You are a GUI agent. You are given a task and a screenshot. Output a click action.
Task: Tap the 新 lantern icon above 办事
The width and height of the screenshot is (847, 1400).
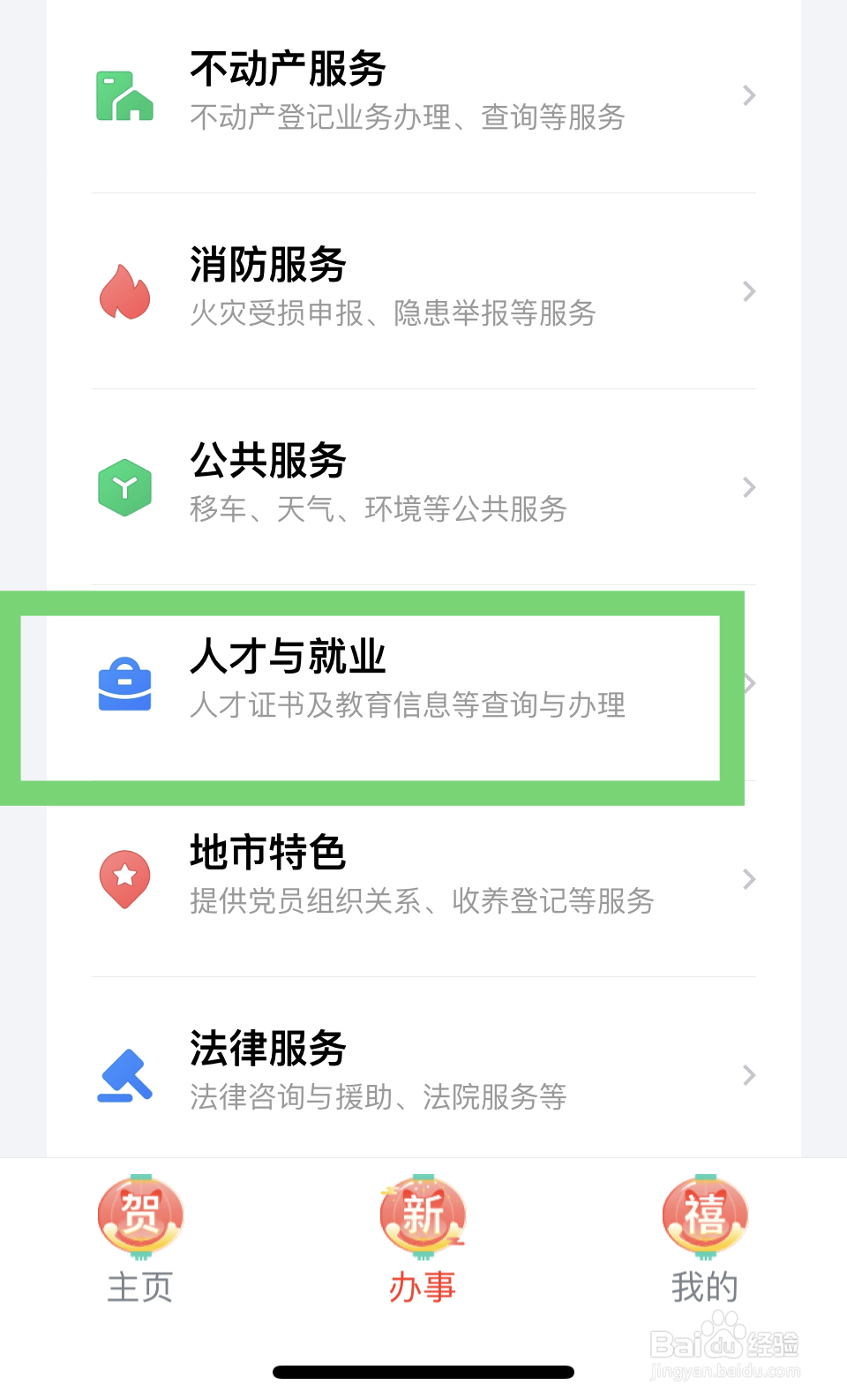(x=422, y=1216)
